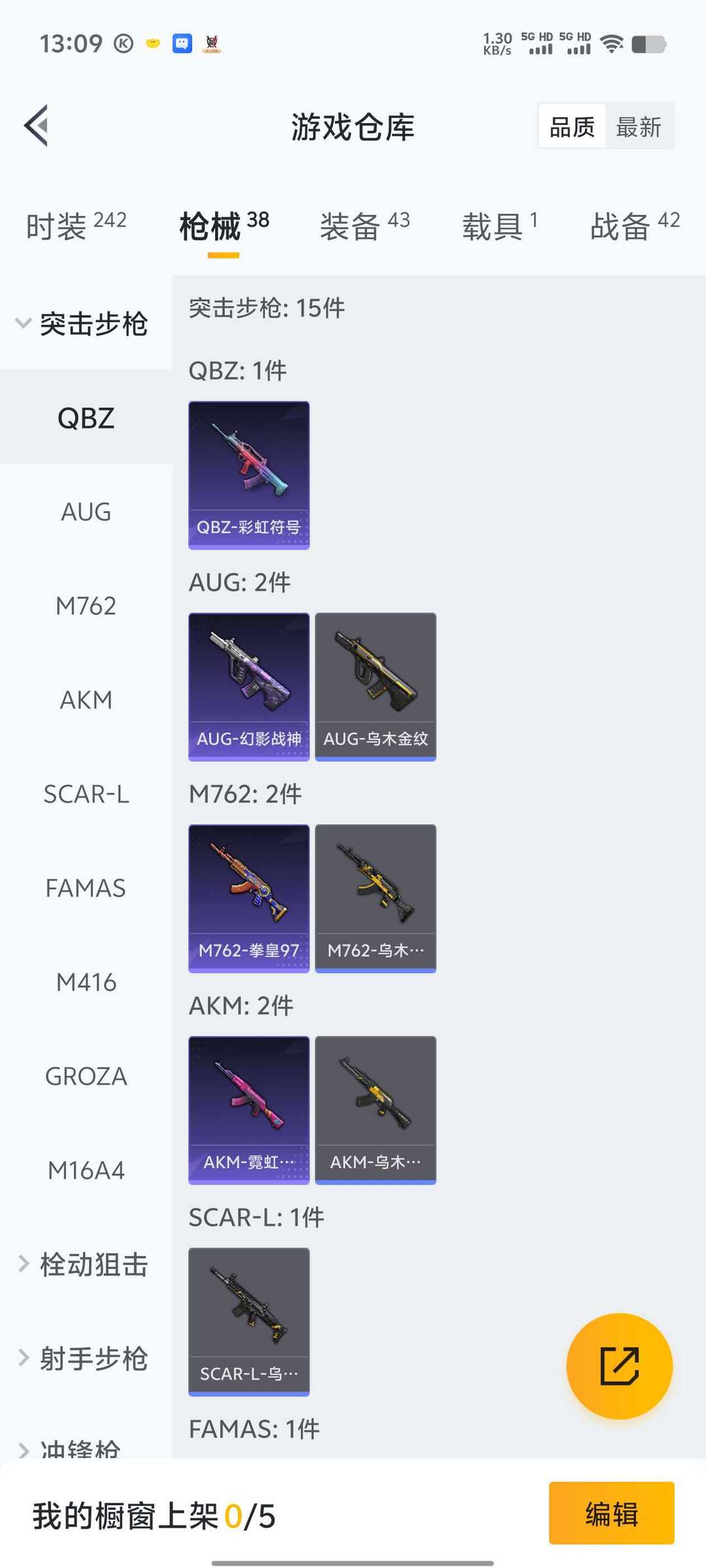This screenshot has width=706, height=1568.
Task: Select GROZA in the side list
Action: point(86,1076)
